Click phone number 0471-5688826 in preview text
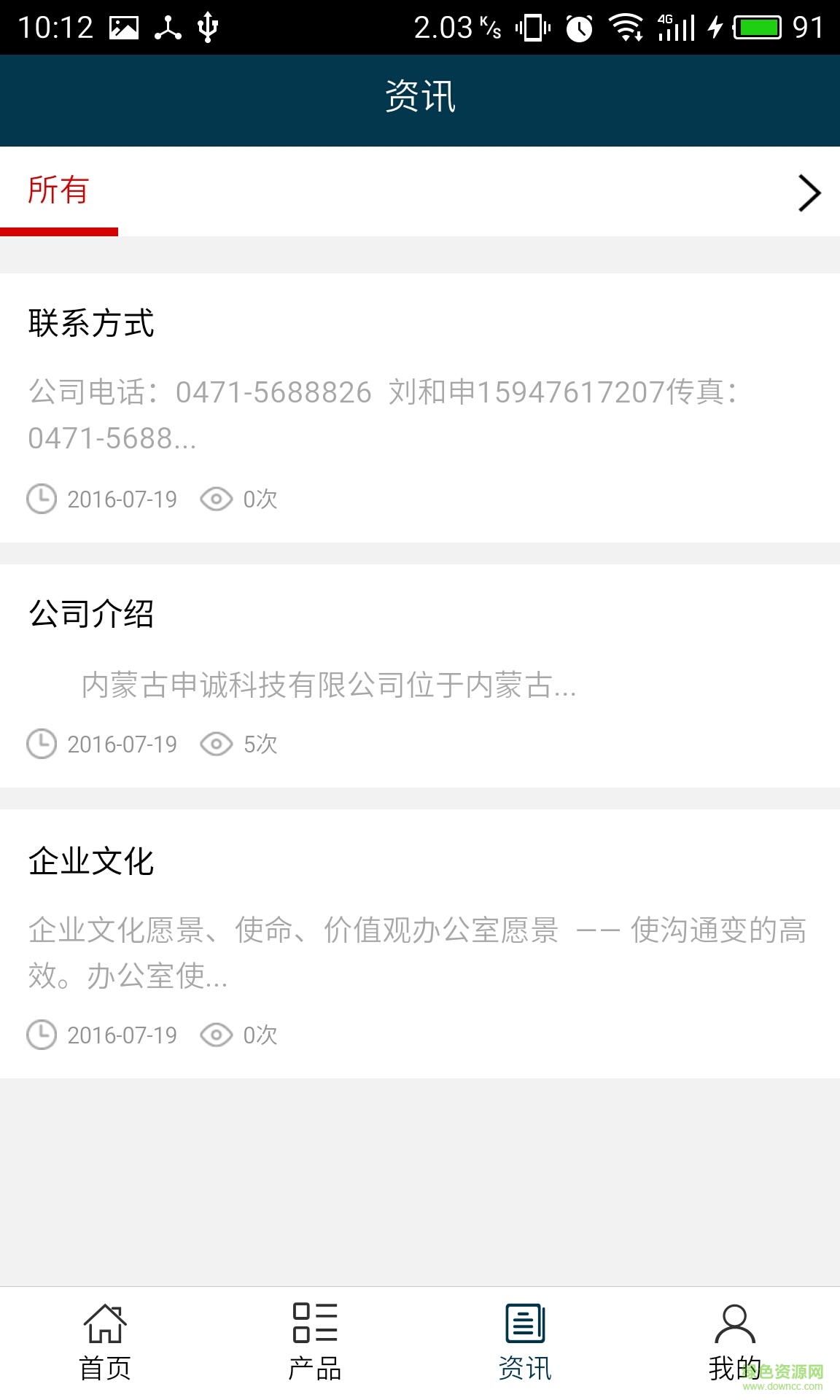 point(273,392)
